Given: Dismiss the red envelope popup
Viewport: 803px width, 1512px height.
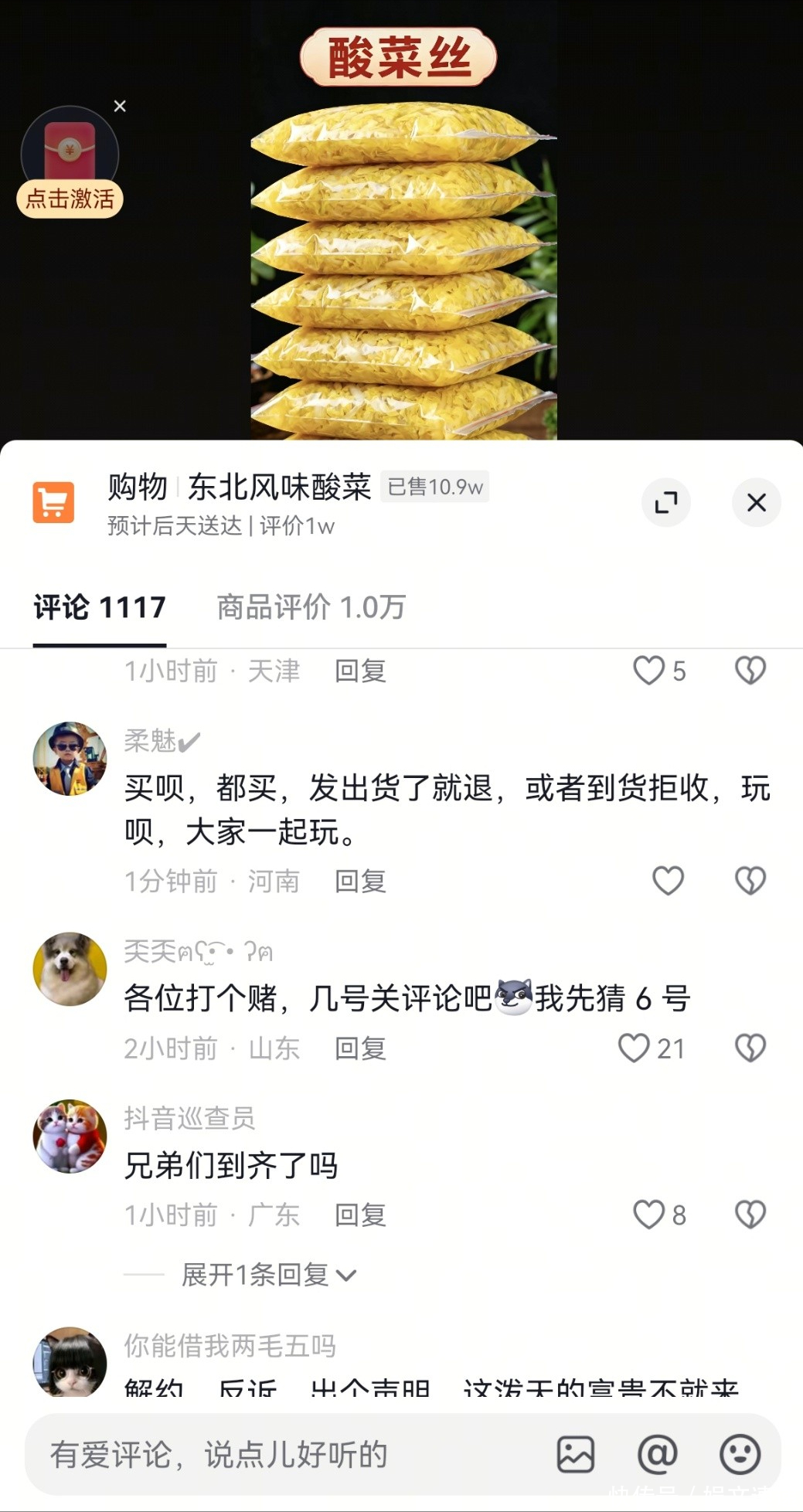Looking at the screenshot, I should tap(120, 106).
